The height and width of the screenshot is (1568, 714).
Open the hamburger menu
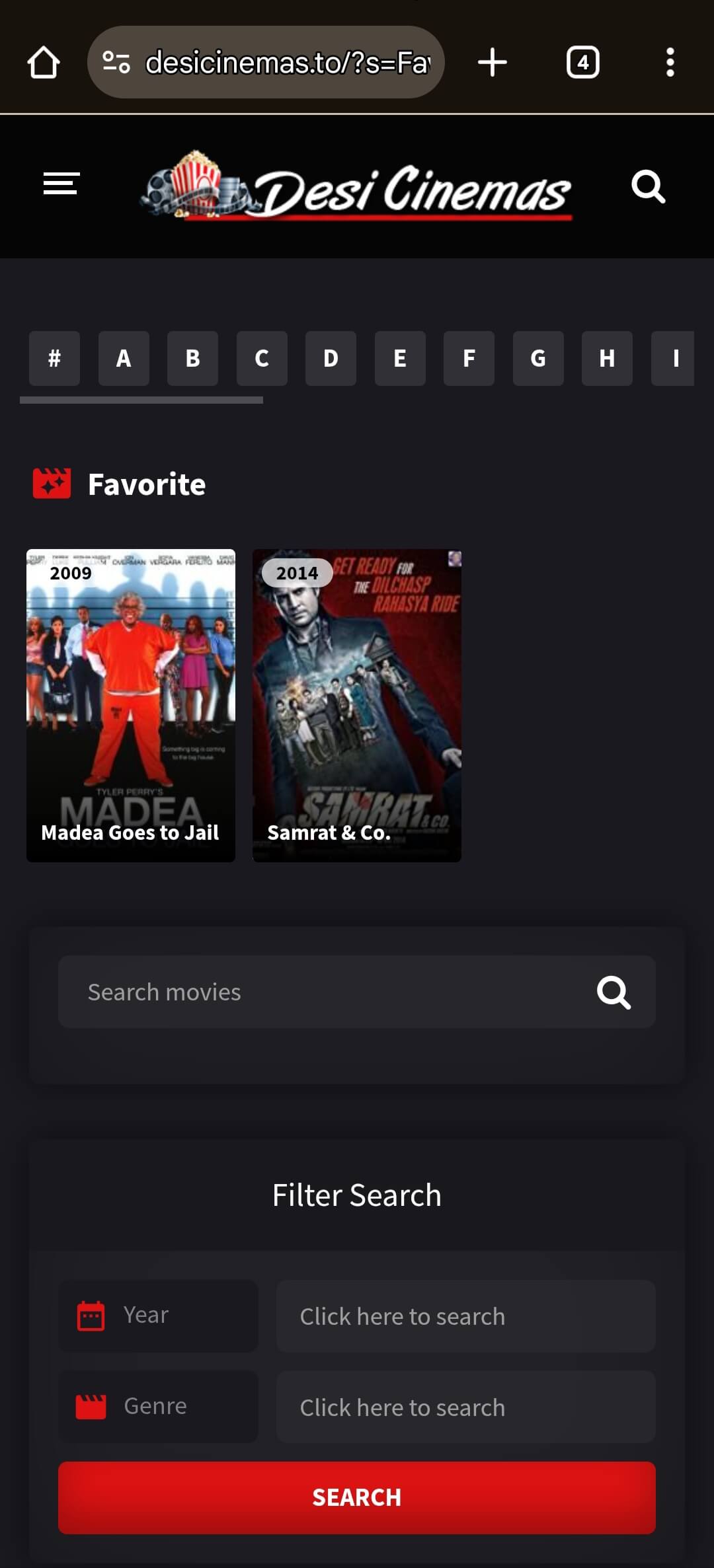coord(61,184)
